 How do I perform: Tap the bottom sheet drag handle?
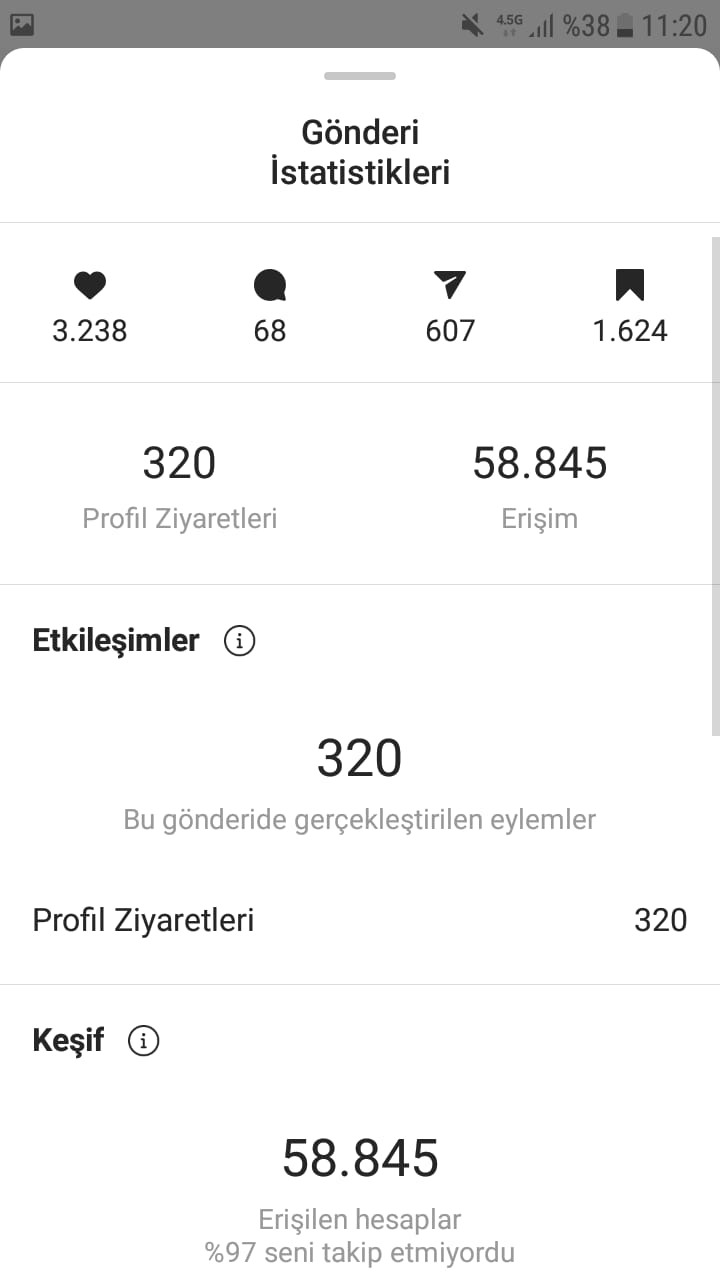360,76
